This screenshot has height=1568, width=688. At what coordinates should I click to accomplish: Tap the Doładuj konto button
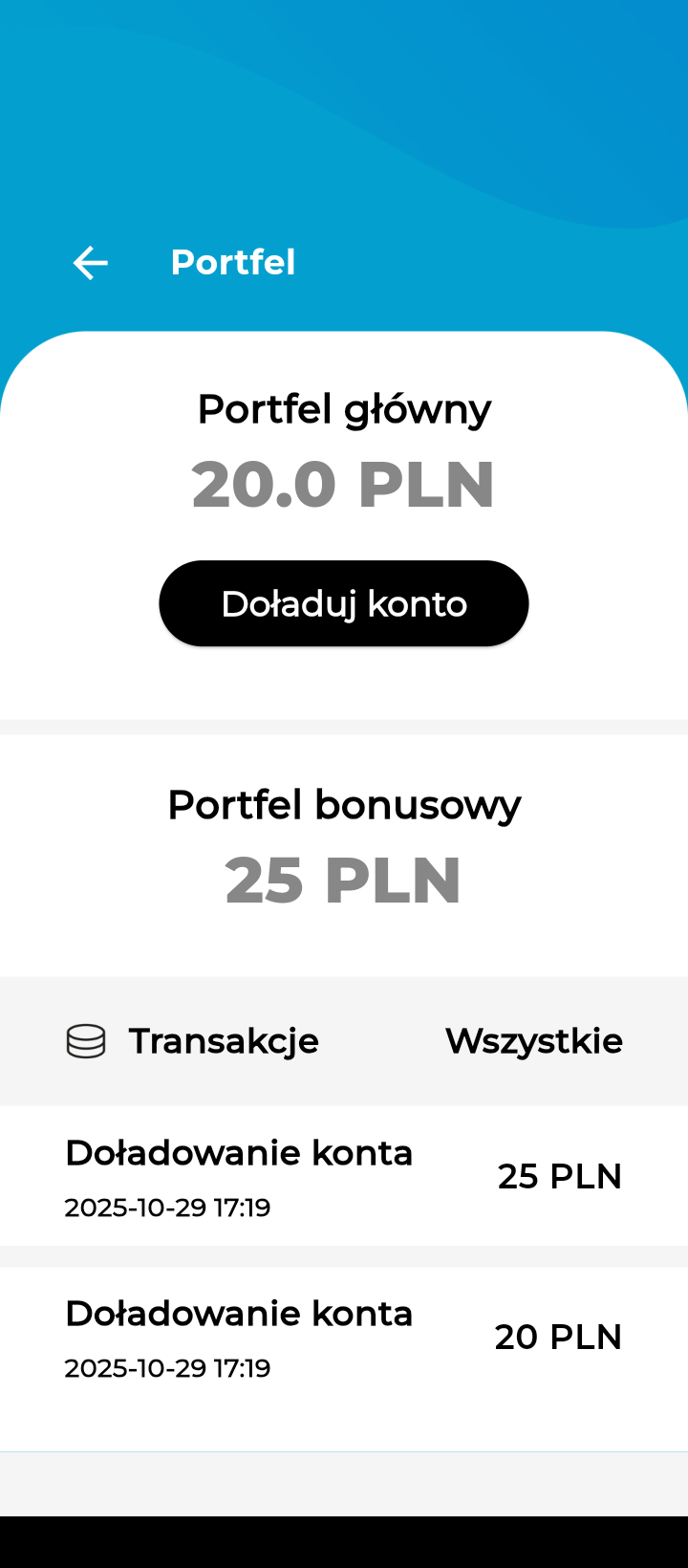click(x=344, y=603)
